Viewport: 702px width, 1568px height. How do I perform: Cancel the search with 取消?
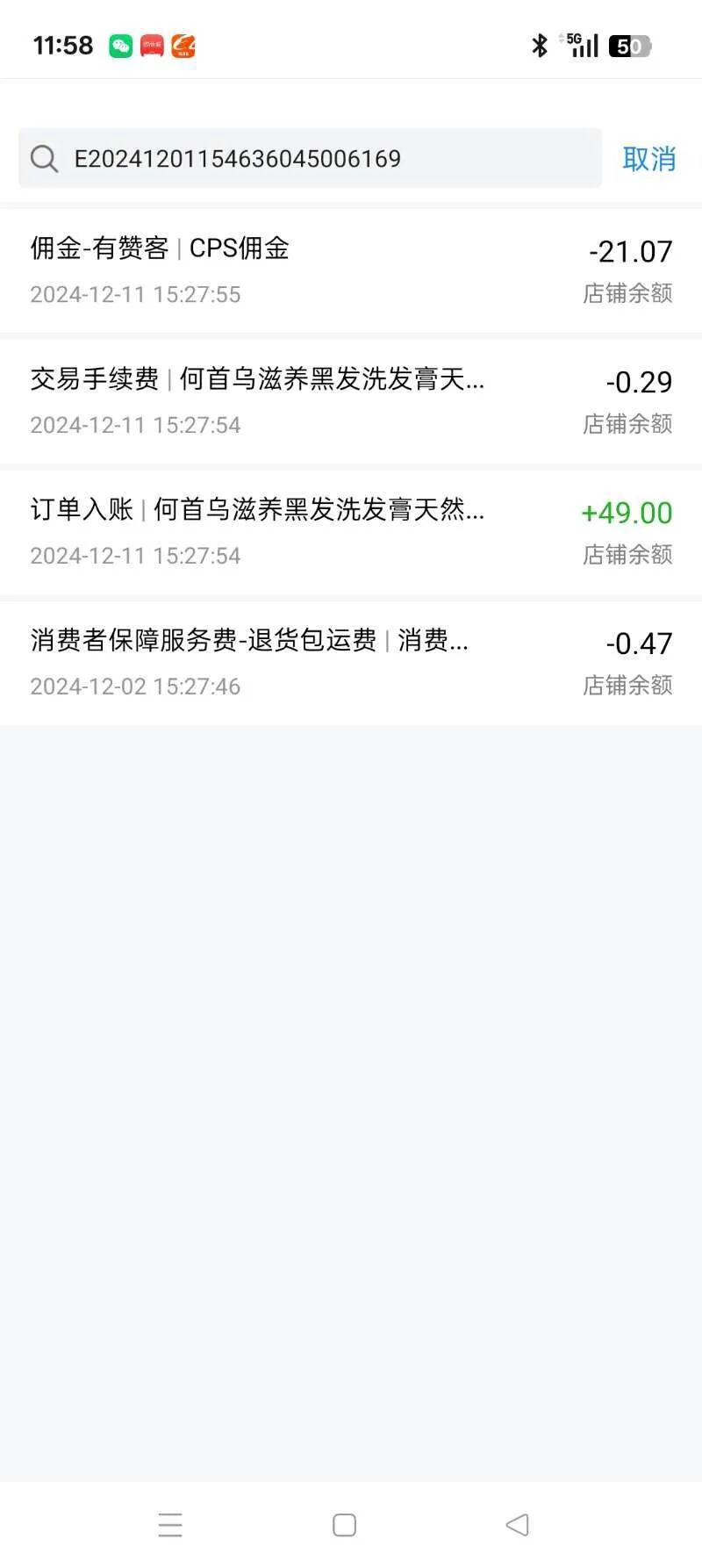(648, 159)
